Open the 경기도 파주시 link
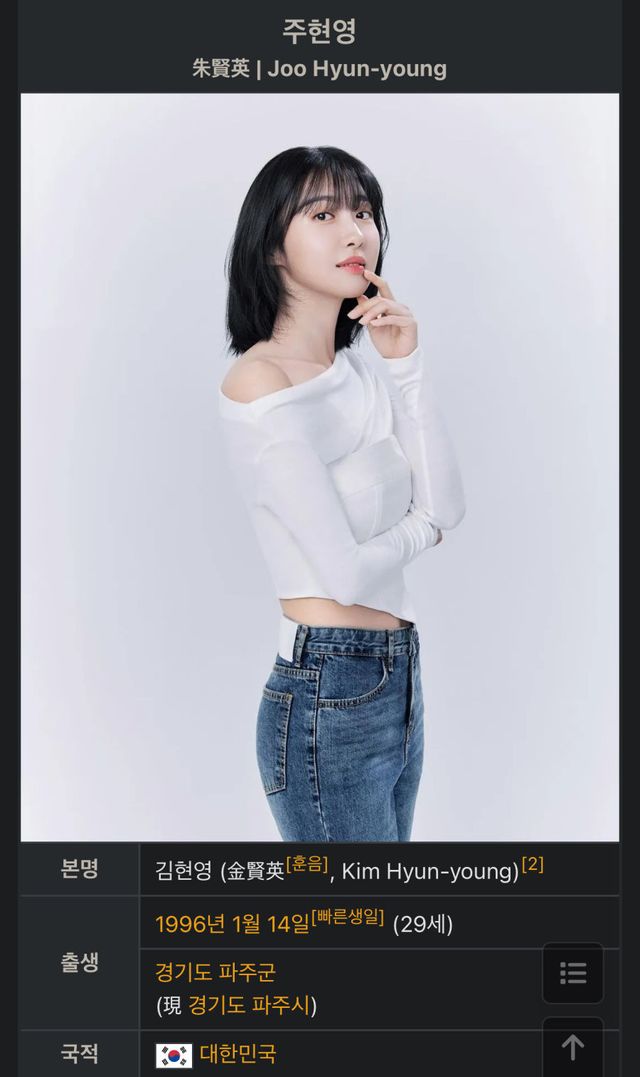The image size is (640, 1077). tap(248, 1005)
